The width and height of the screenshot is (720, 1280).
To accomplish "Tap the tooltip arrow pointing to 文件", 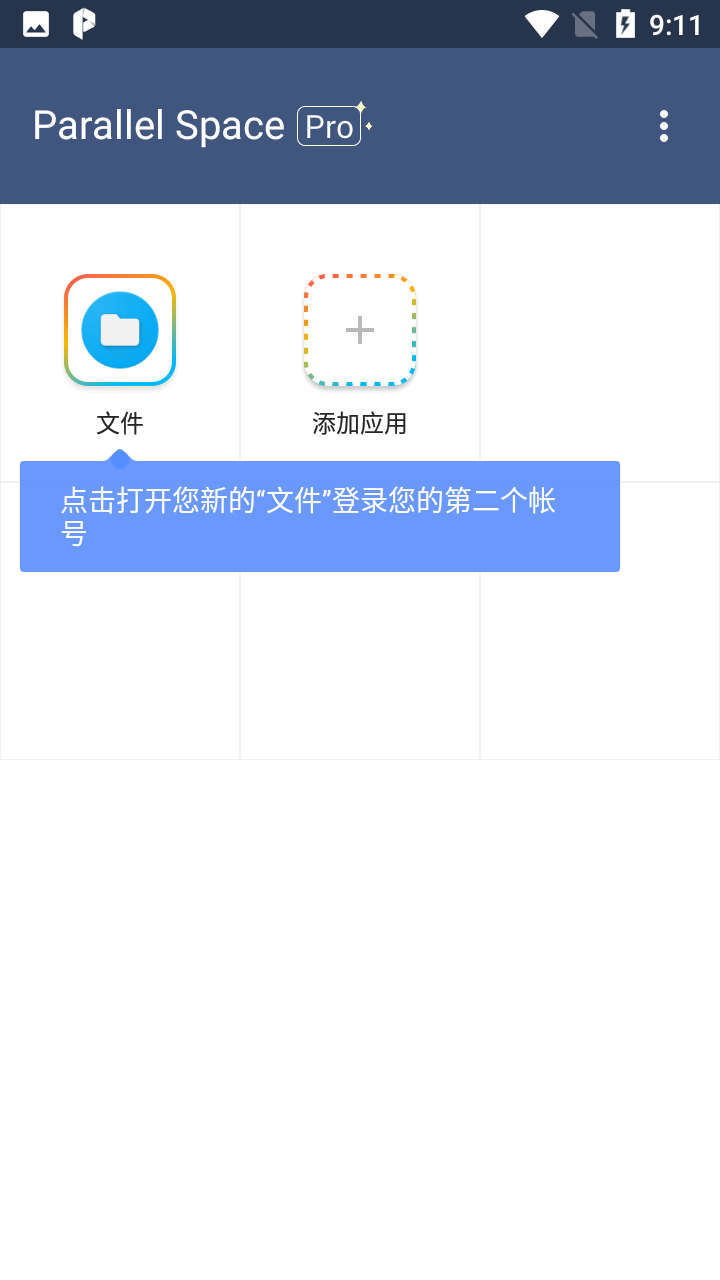I will pos(120,461).
